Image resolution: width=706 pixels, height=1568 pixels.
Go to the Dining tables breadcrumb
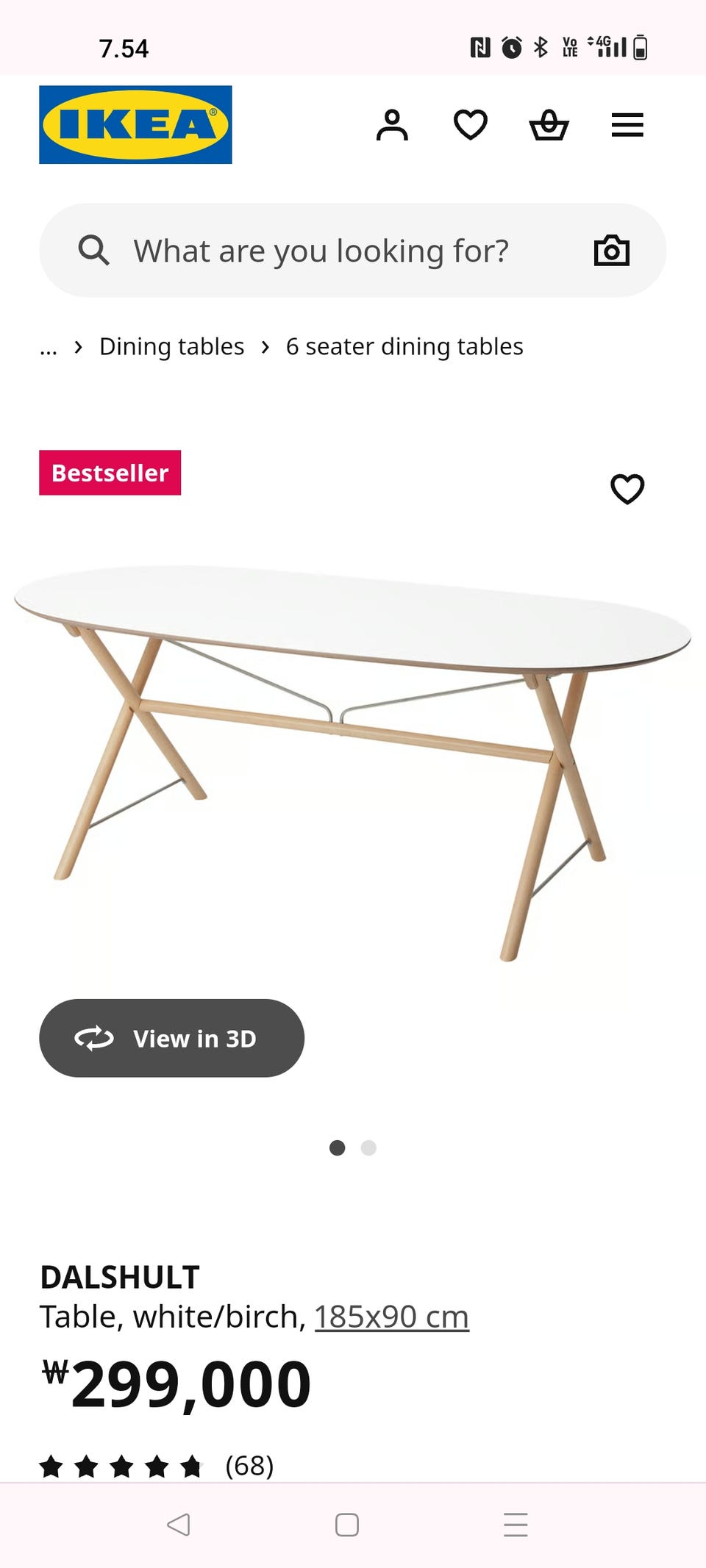(x=171, y=346)
